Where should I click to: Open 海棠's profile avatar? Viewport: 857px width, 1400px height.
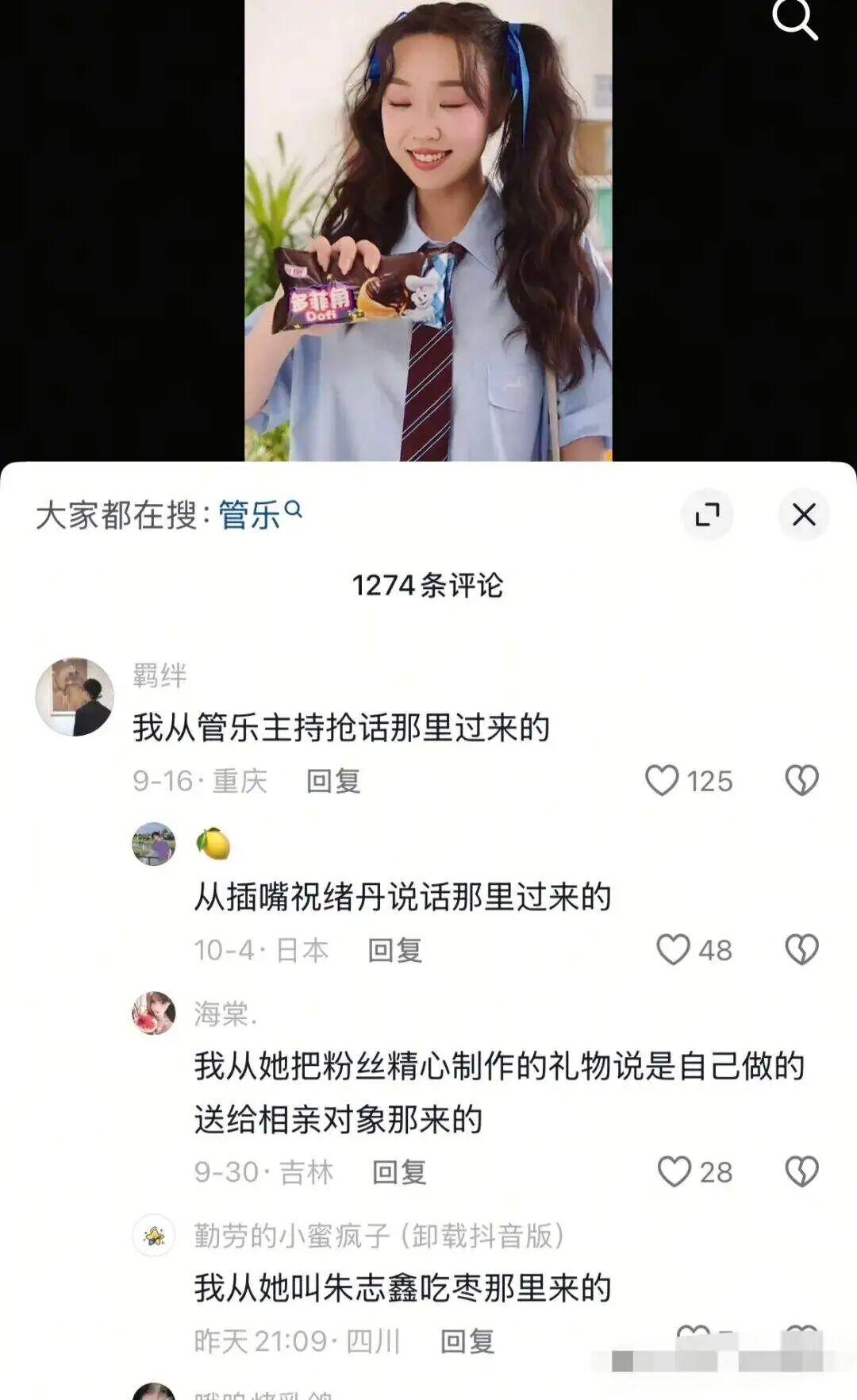(154, 1013)
